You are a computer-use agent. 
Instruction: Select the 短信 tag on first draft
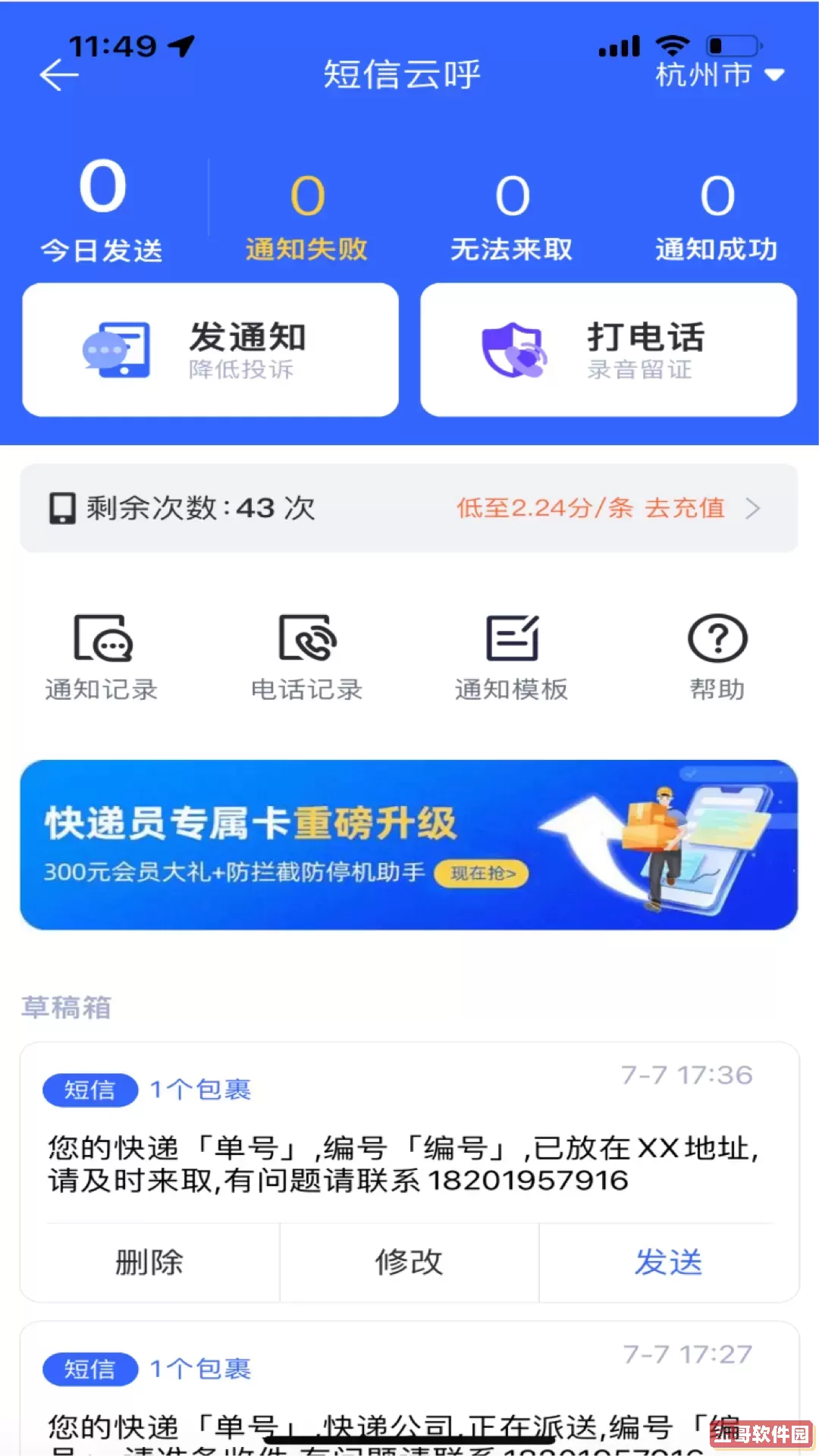pos(89,1090)
